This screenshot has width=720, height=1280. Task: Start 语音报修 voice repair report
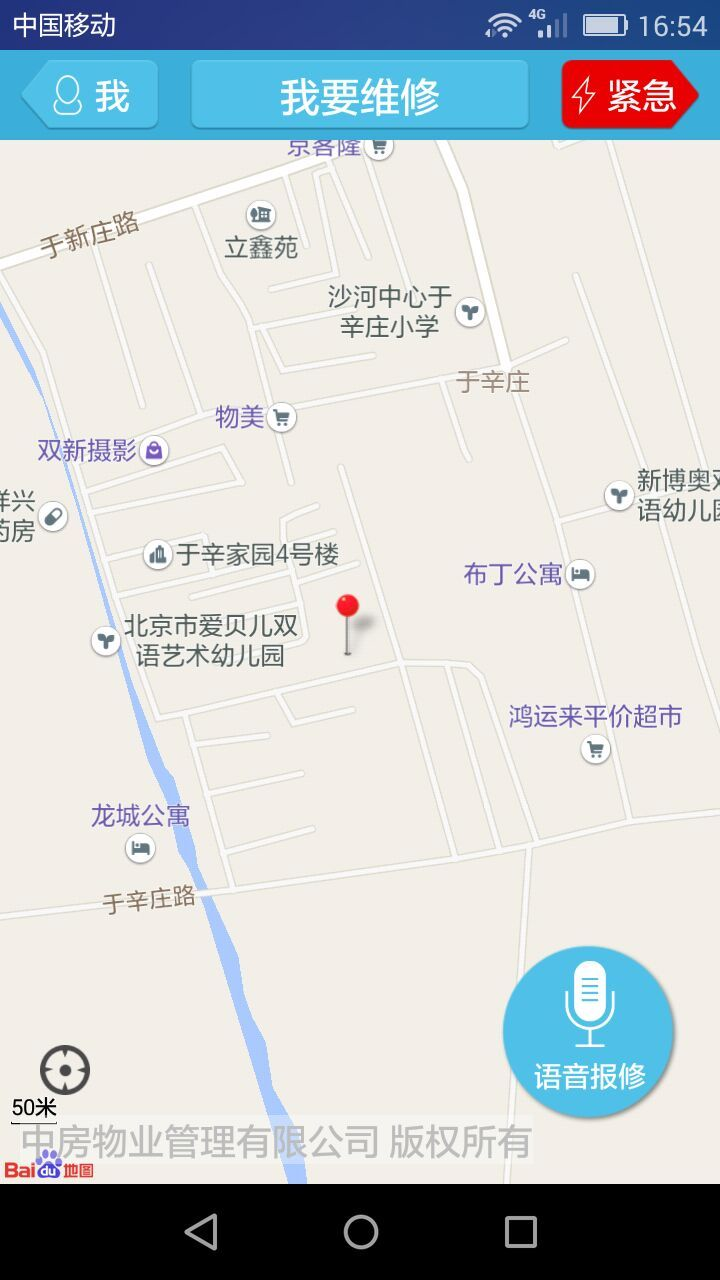[x=589, y=1031]
